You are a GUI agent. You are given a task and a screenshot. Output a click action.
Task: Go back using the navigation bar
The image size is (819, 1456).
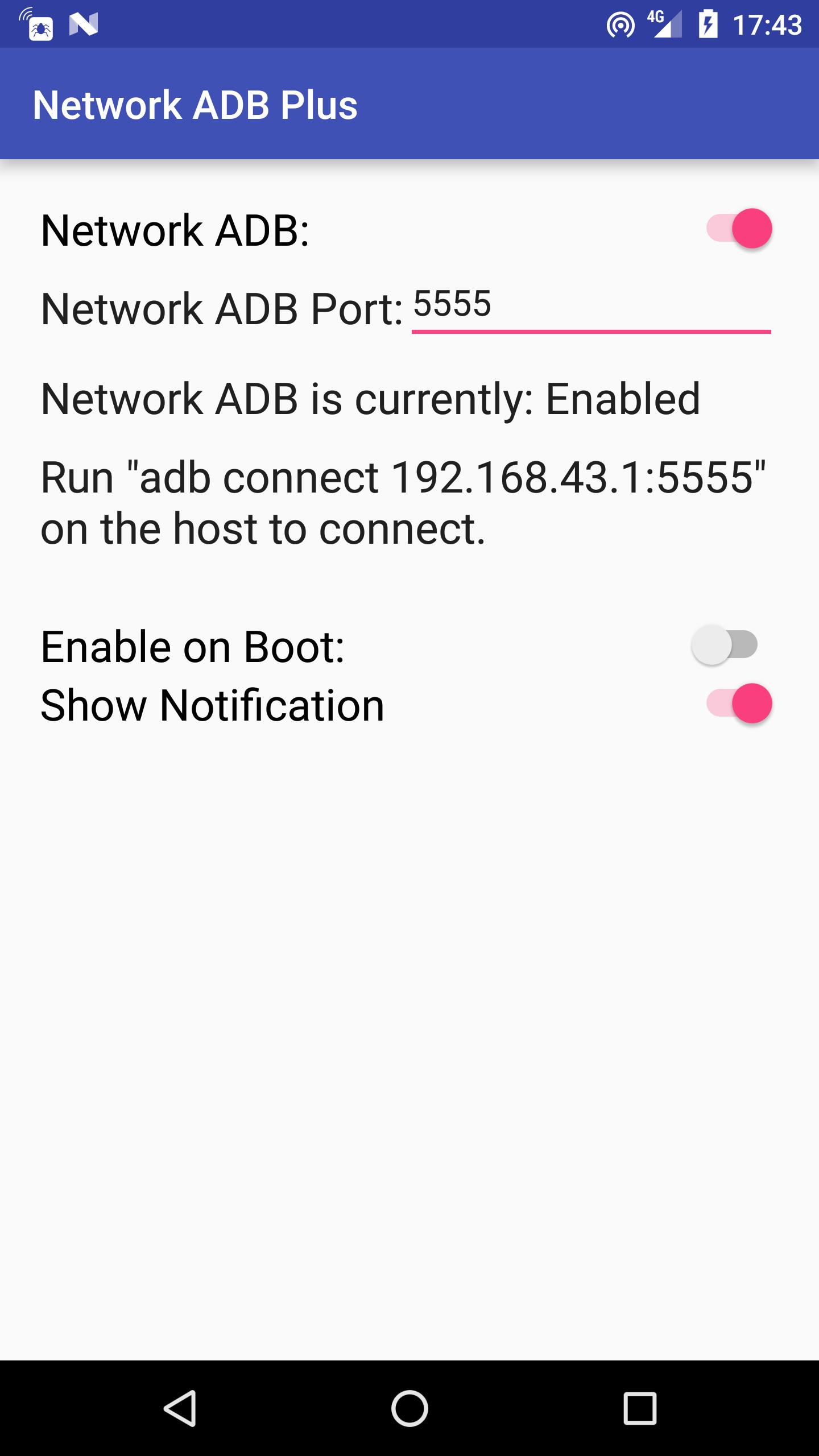pos(181,1408)
